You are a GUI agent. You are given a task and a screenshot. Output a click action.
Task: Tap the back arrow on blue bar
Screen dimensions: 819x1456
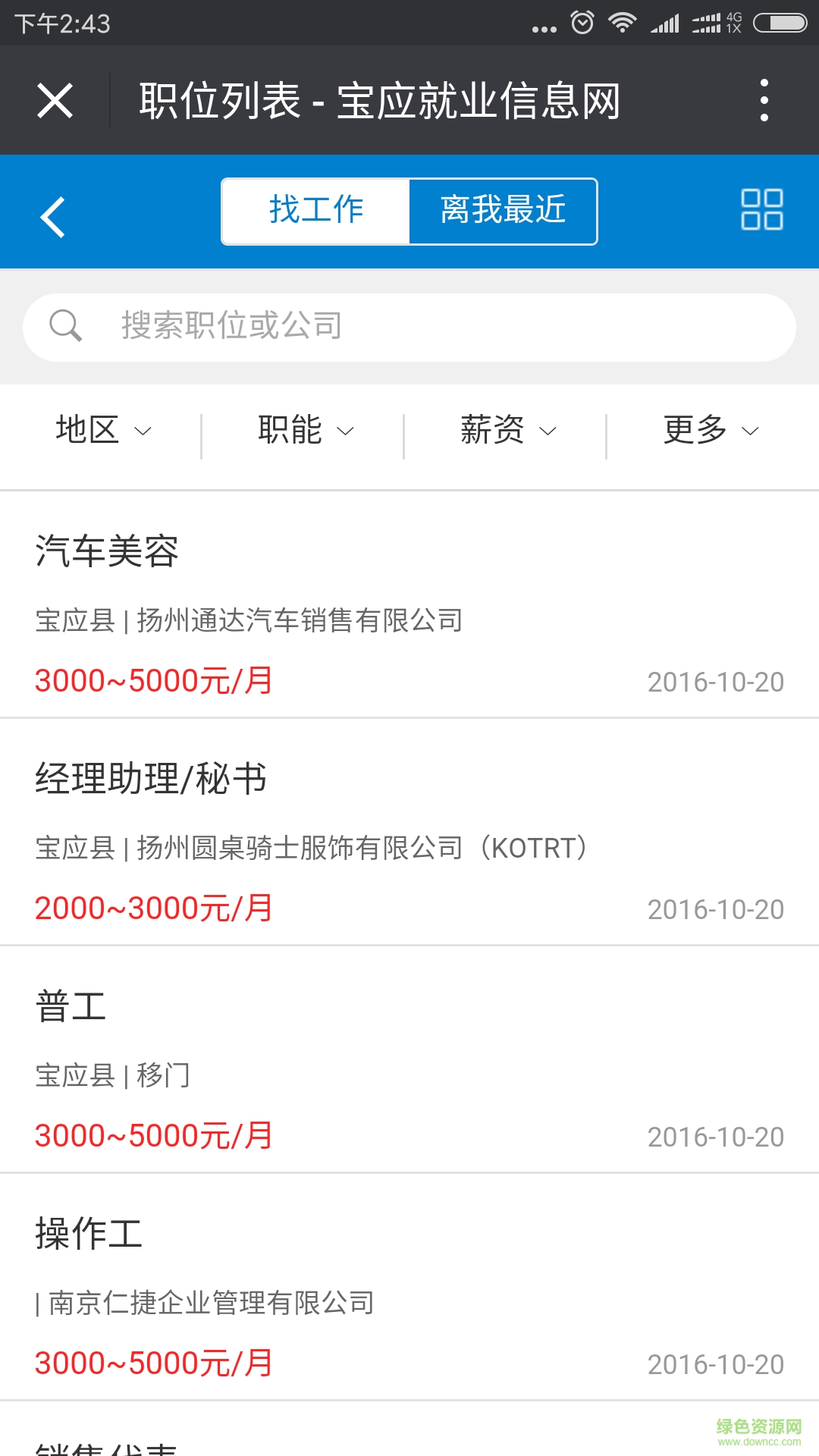[x=52, y=216]
